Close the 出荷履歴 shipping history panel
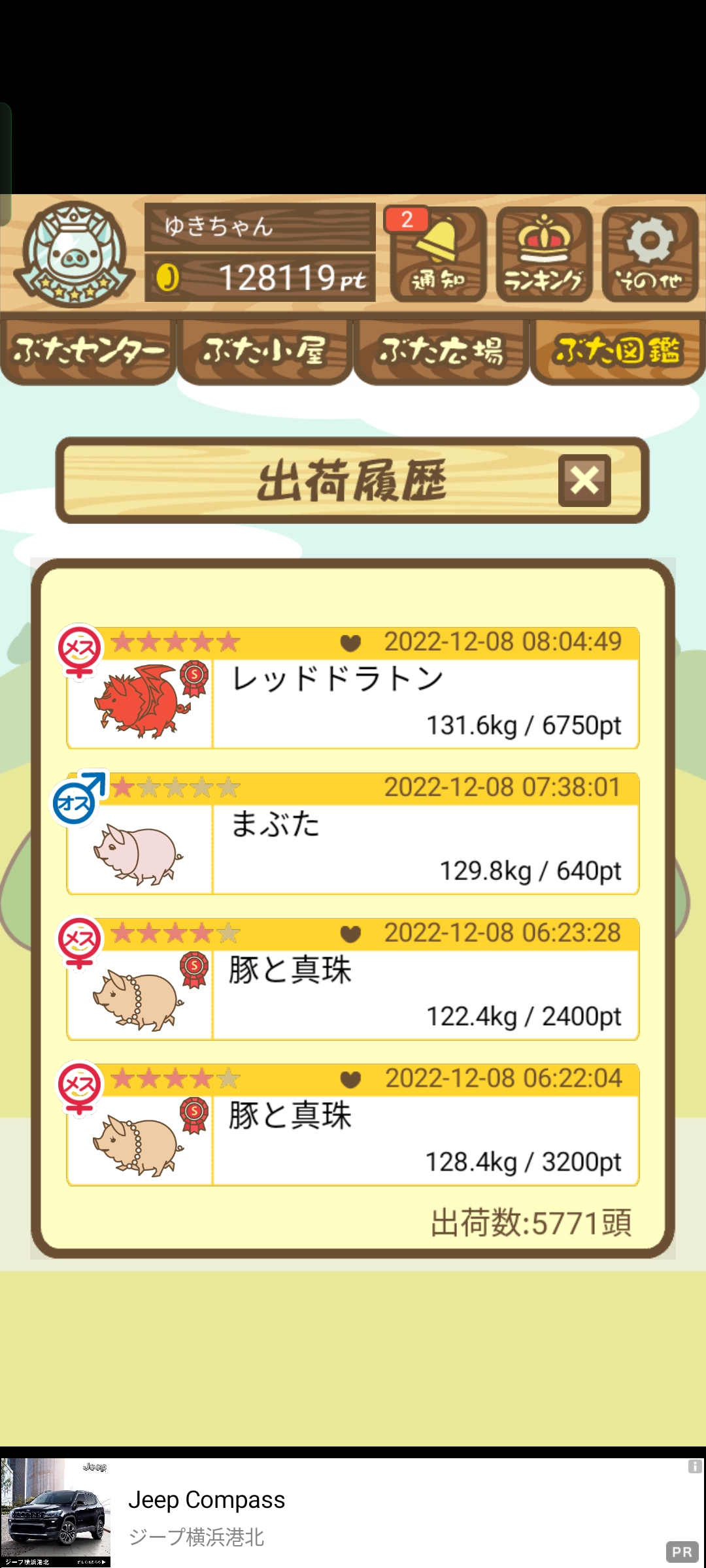706x1568 pixels. (584, 481)
